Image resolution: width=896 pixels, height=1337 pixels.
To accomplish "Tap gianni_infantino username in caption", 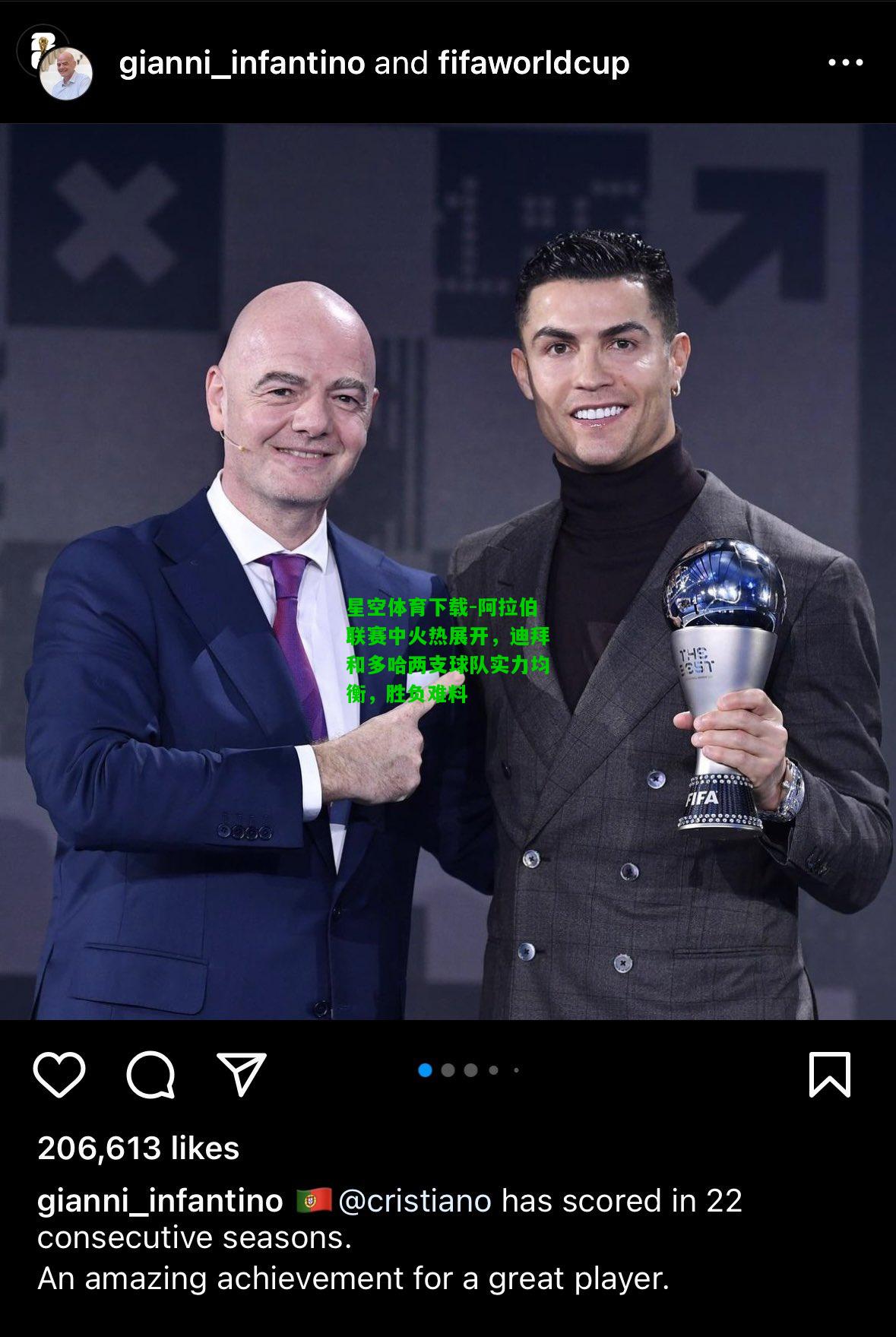I will pyautogui.click(x=160, y=1201).
